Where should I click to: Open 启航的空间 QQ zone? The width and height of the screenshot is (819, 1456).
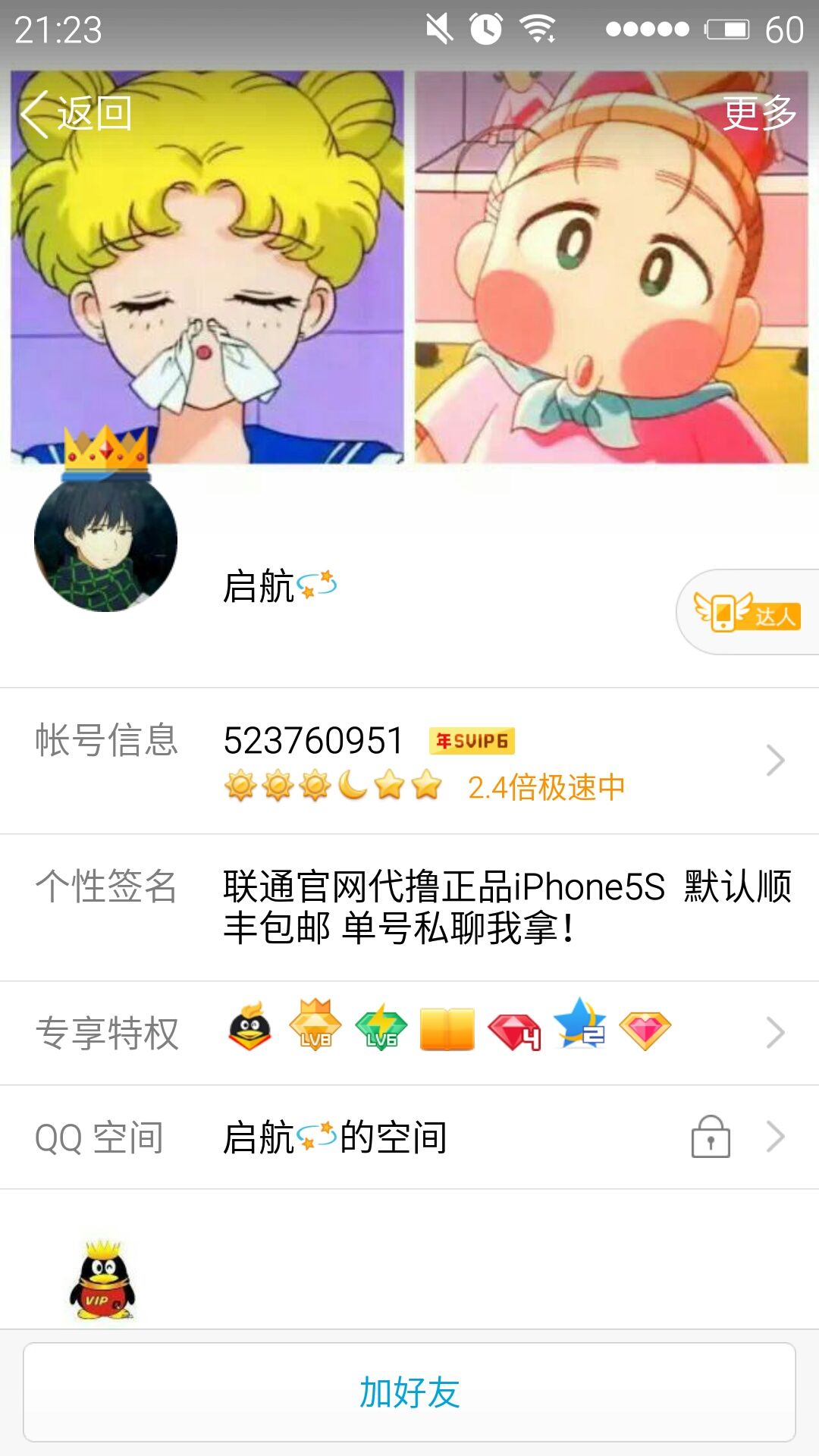(x=409, y=1137)
